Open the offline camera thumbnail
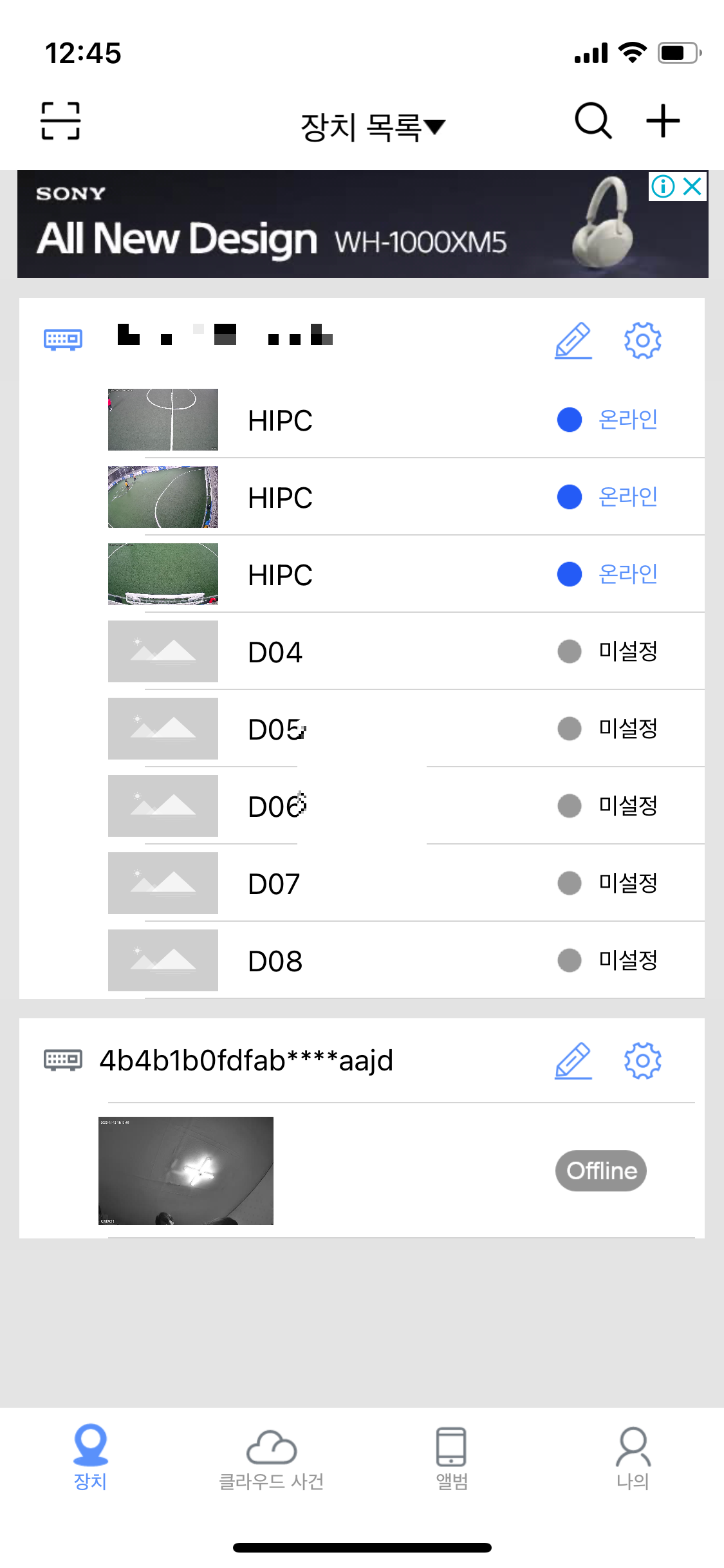 coord(186,1170)
